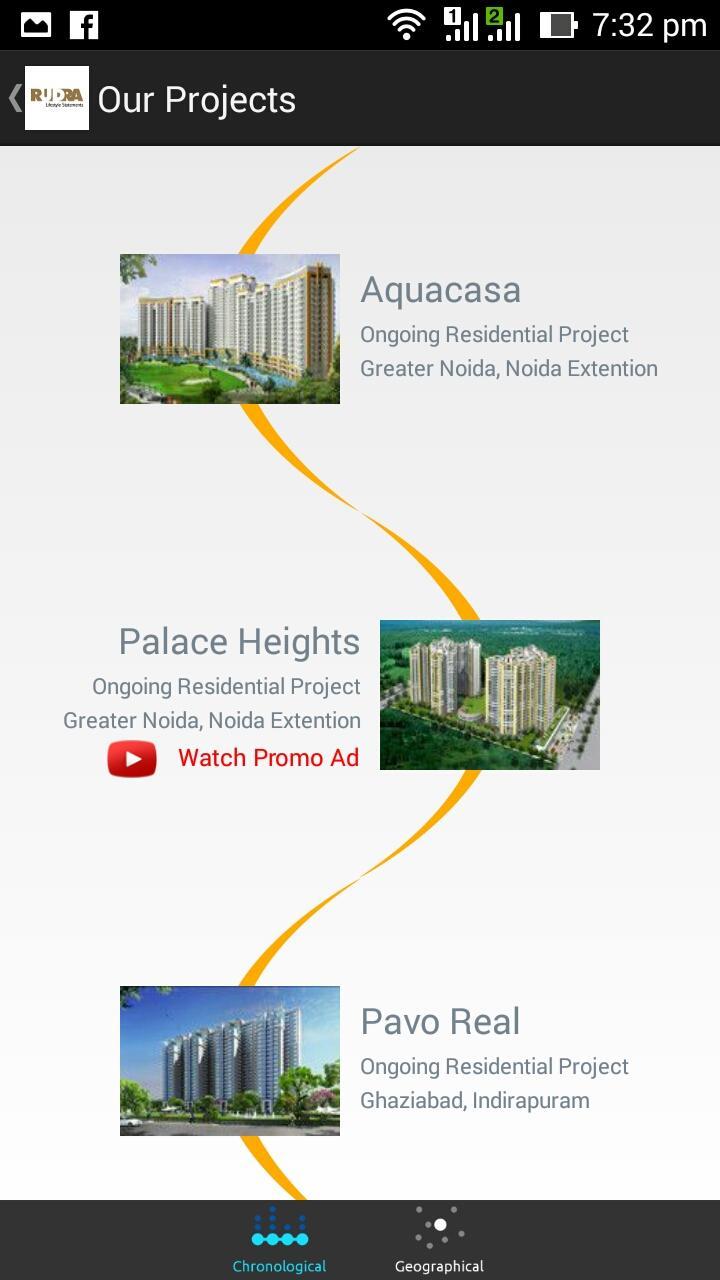Switch to the Chronological tab
720x1280 pixels.
[x=279, y=1240]
